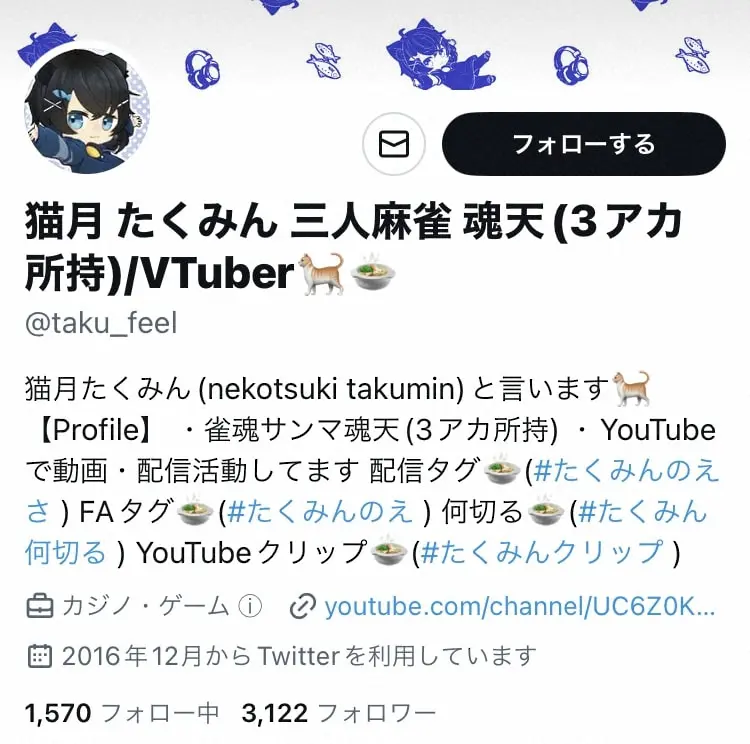Send a direct message via envelope icon
Viewport: 750px width, 744px height.
pos(394,144)
